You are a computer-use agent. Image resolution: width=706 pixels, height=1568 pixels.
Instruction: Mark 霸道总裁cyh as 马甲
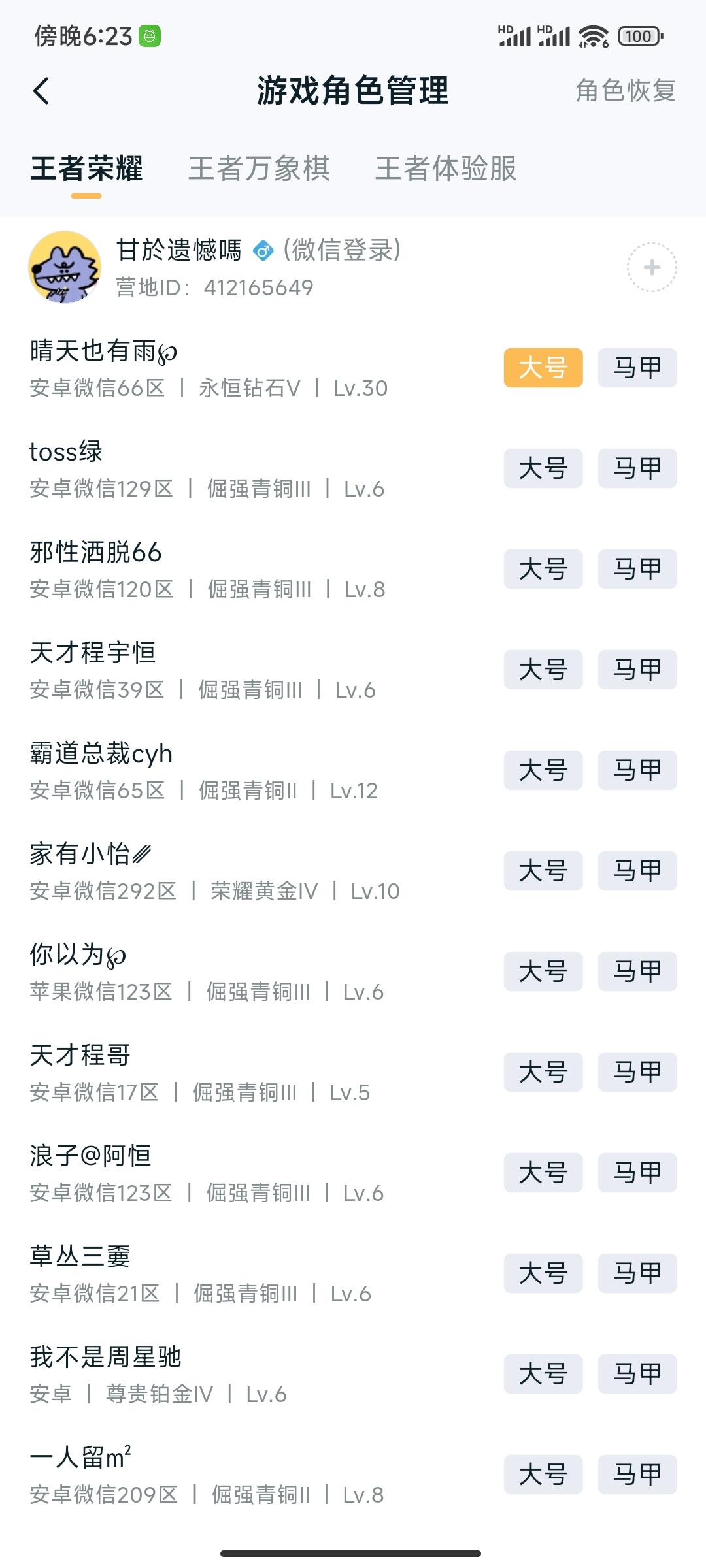click(x=637, y=770)
